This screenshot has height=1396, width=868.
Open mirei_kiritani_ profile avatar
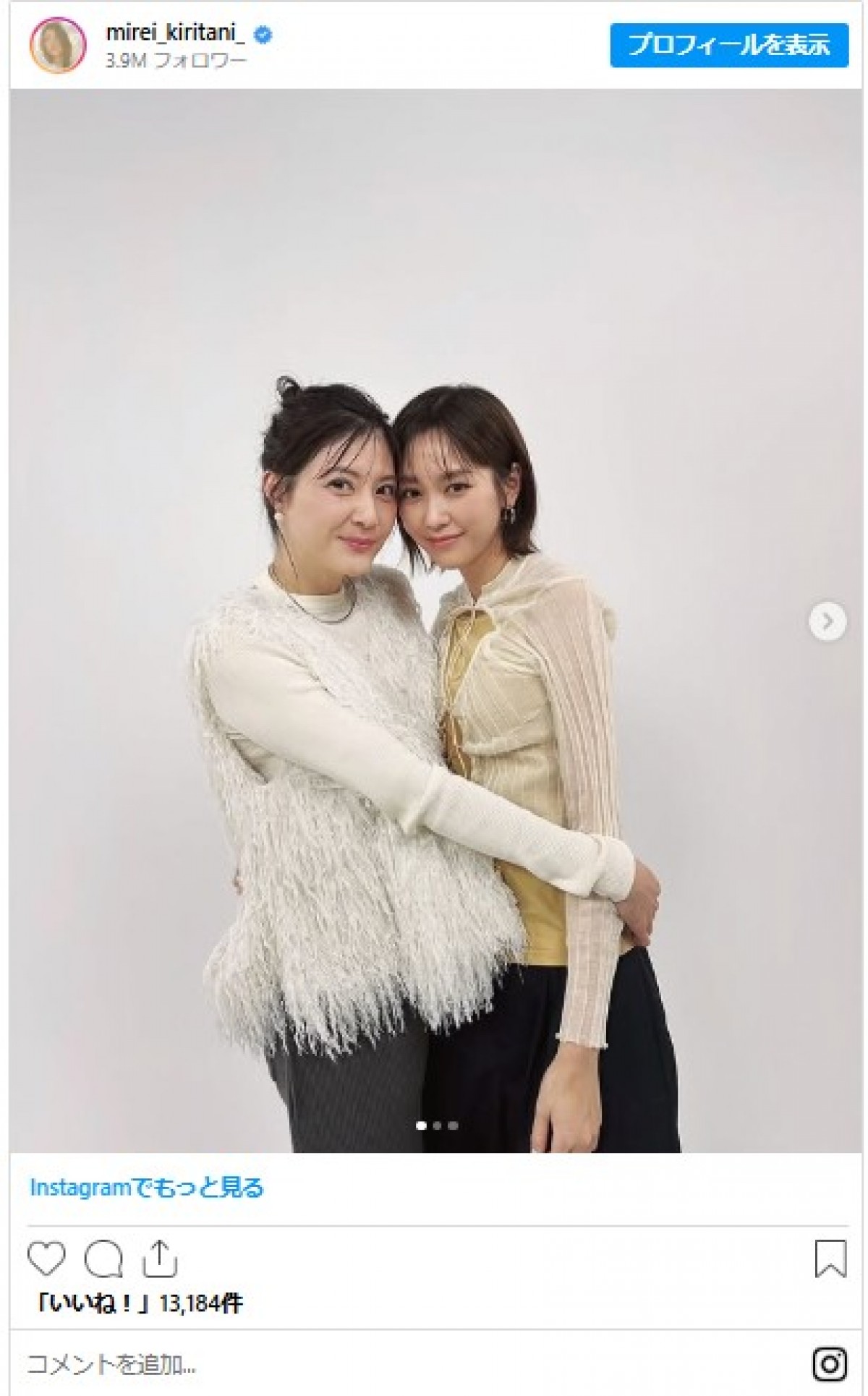[x=57, y=46]
